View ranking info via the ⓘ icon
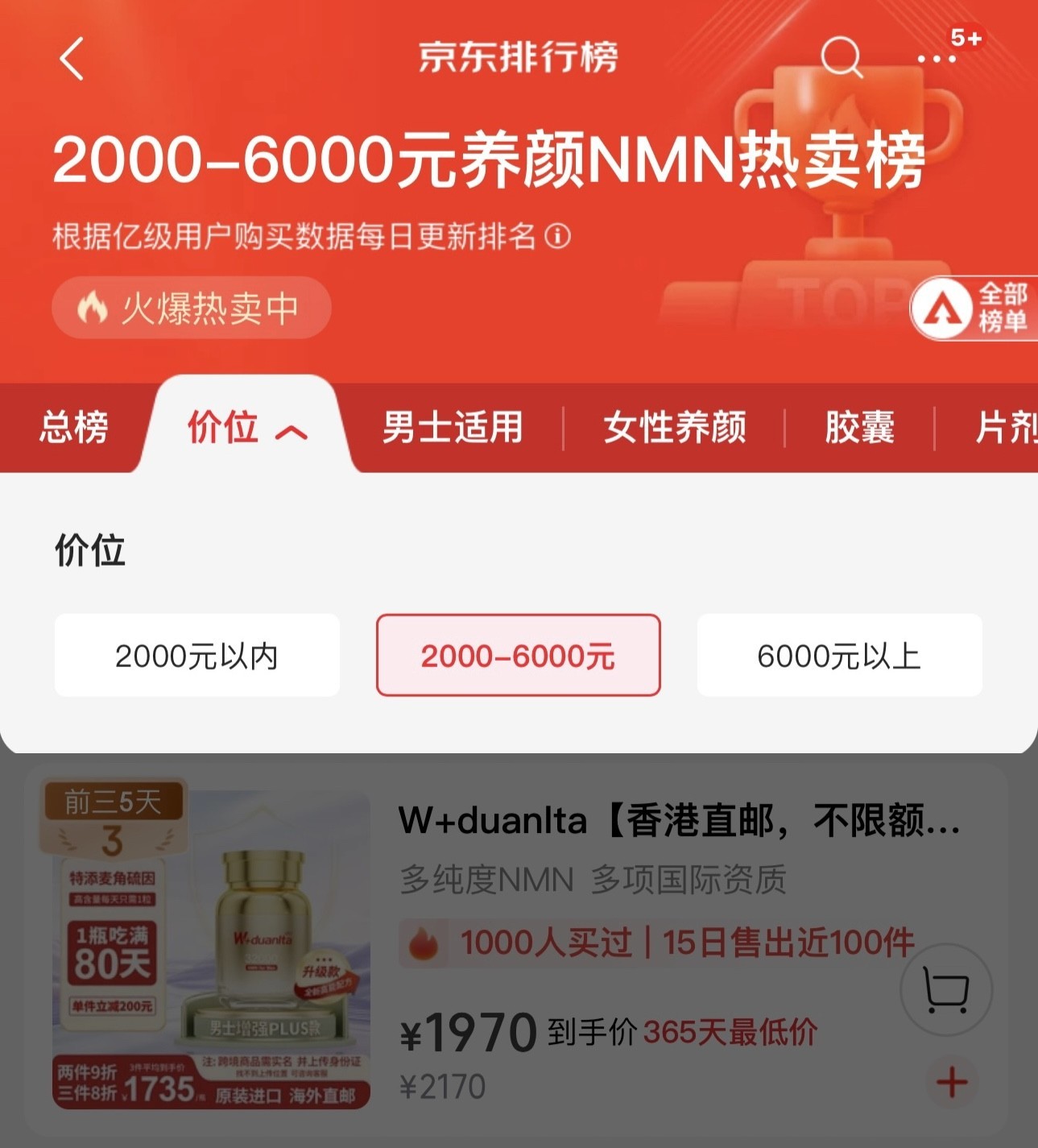Screen dimensions: 1038x1148 (557, 234)
